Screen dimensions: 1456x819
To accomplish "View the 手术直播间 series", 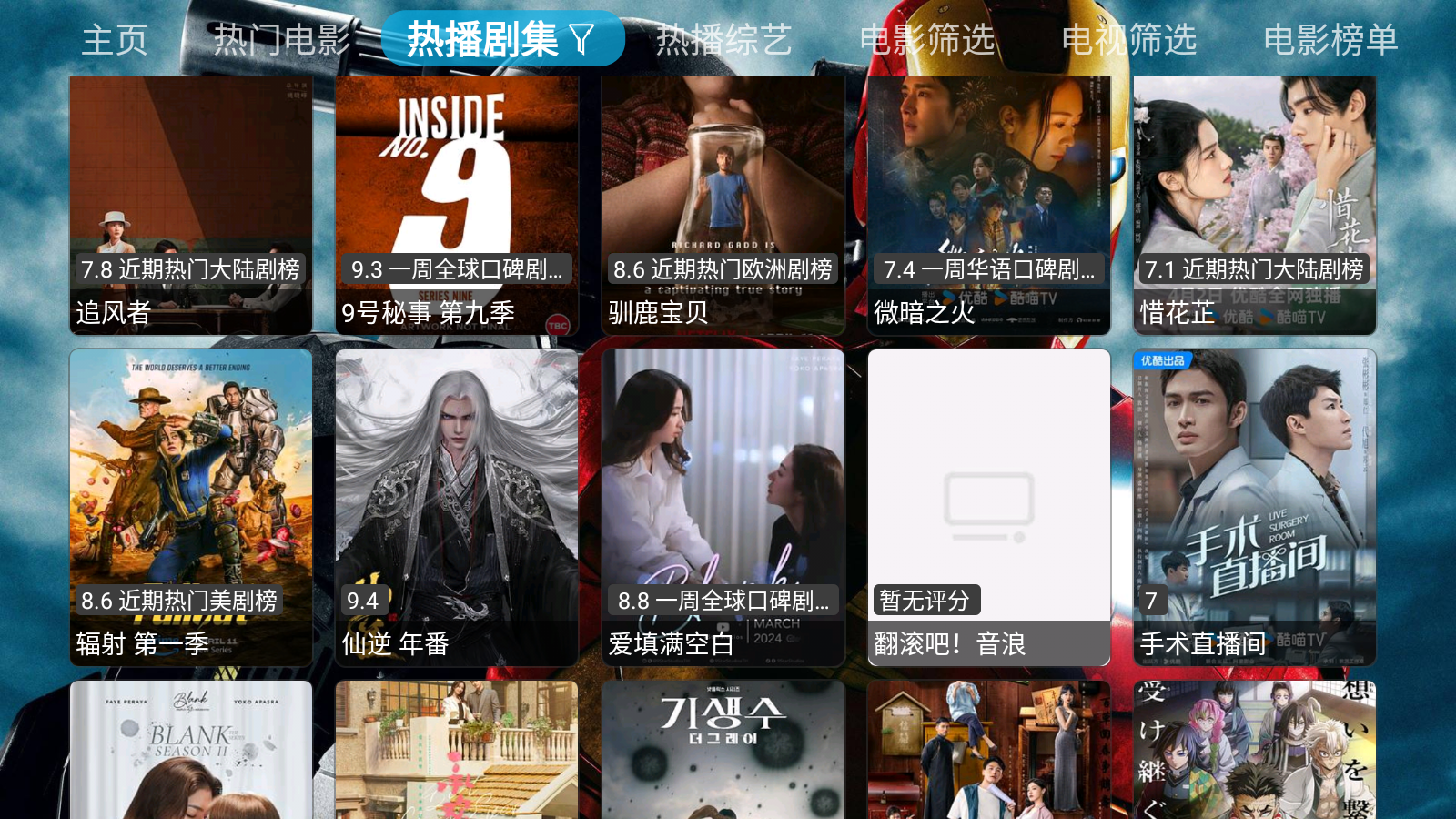I will pyautogui.click(x=1255, y=507).
